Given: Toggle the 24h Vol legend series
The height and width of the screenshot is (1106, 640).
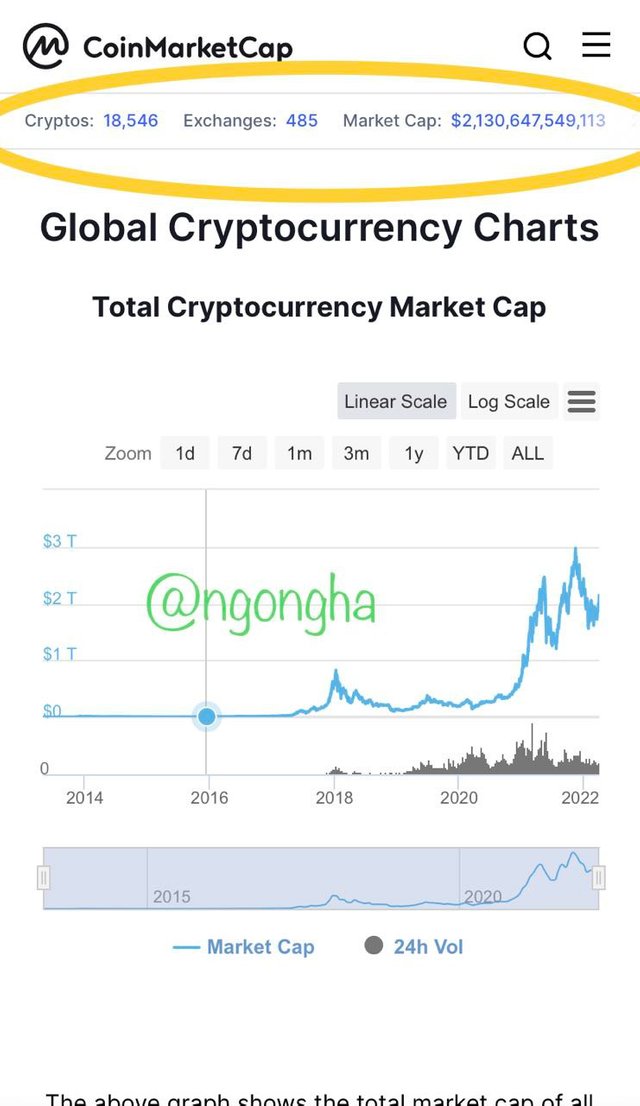Looking at the screenshot, I should (414, 946).
